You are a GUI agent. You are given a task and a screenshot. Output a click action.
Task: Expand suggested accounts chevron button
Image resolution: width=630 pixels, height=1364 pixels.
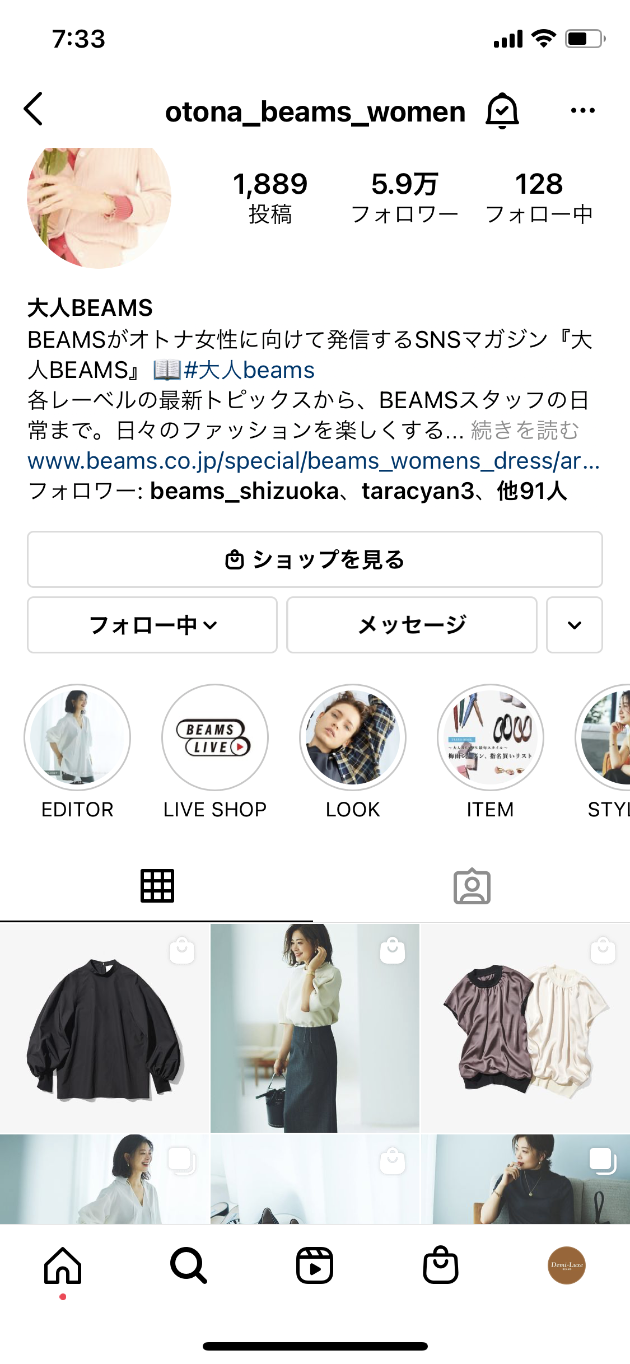[x=574, y=625]
